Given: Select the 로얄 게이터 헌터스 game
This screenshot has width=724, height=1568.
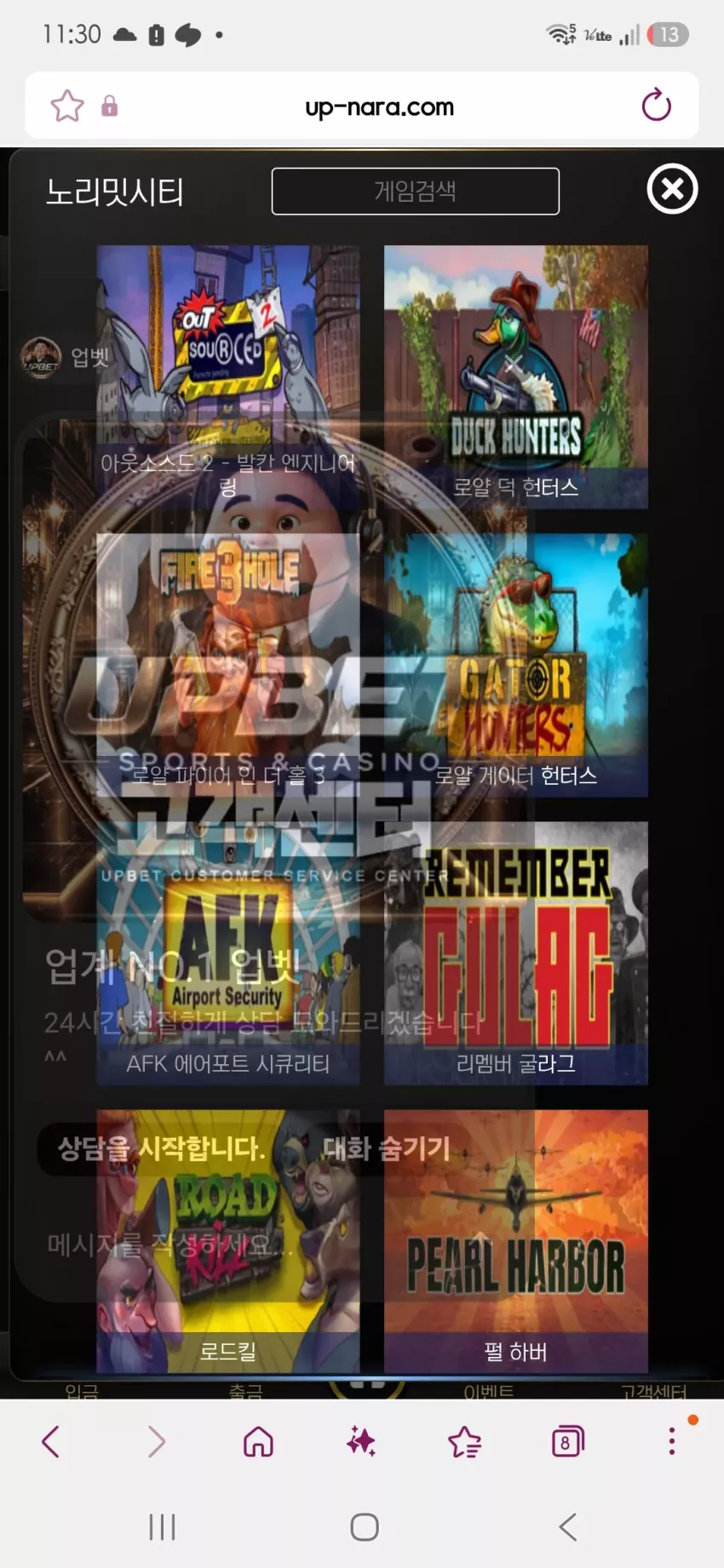Looking at the screenshot, I should click(516, 665).
